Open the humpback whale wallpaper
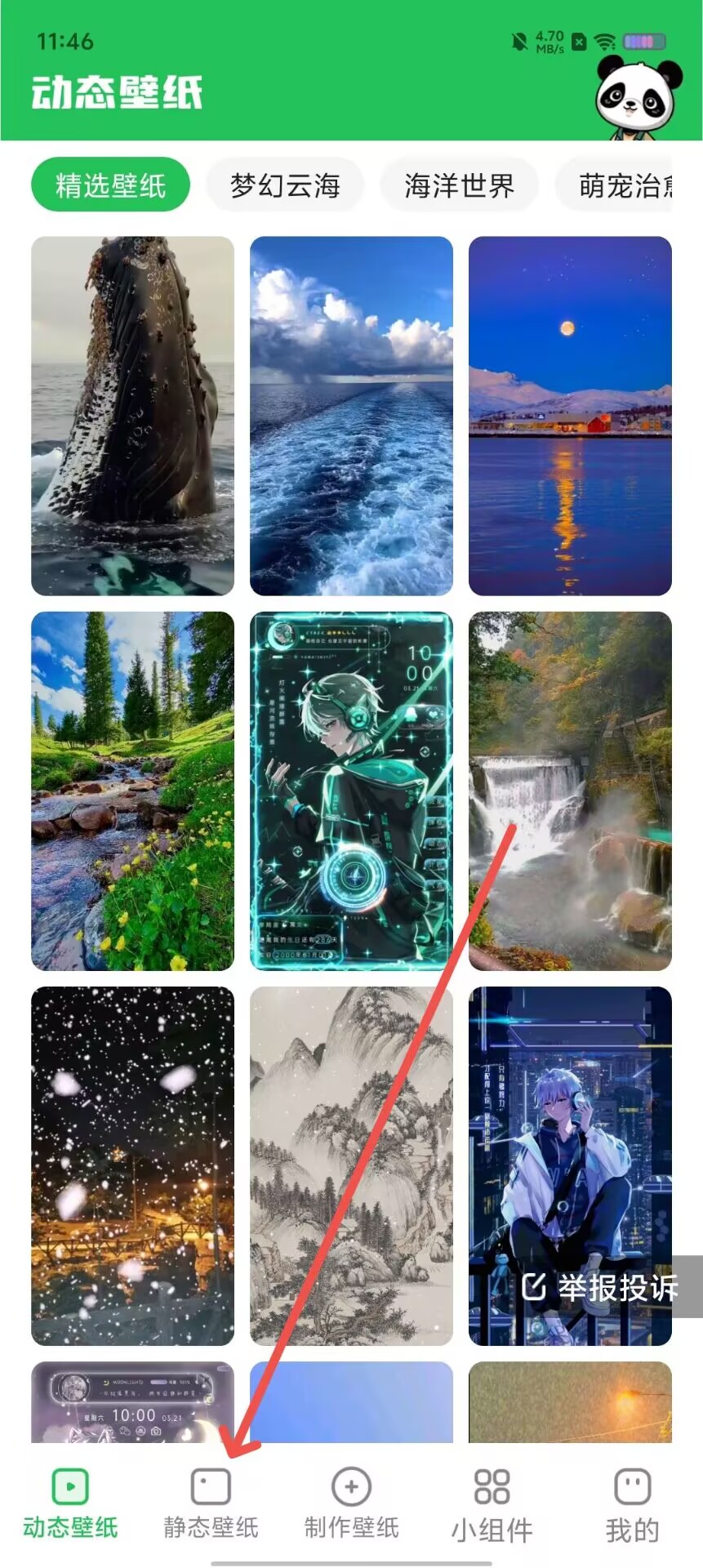703x1568 pixels. (x=132, y=416)
